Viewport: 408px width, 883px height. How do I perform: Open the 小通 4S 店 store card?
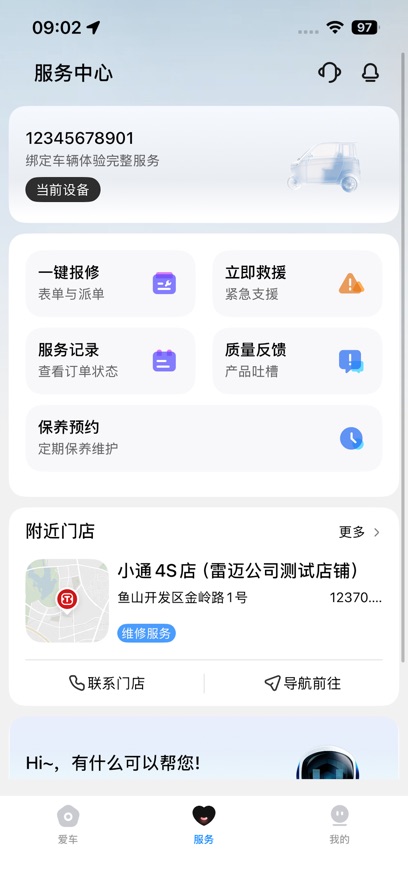[x=204, y=600]
